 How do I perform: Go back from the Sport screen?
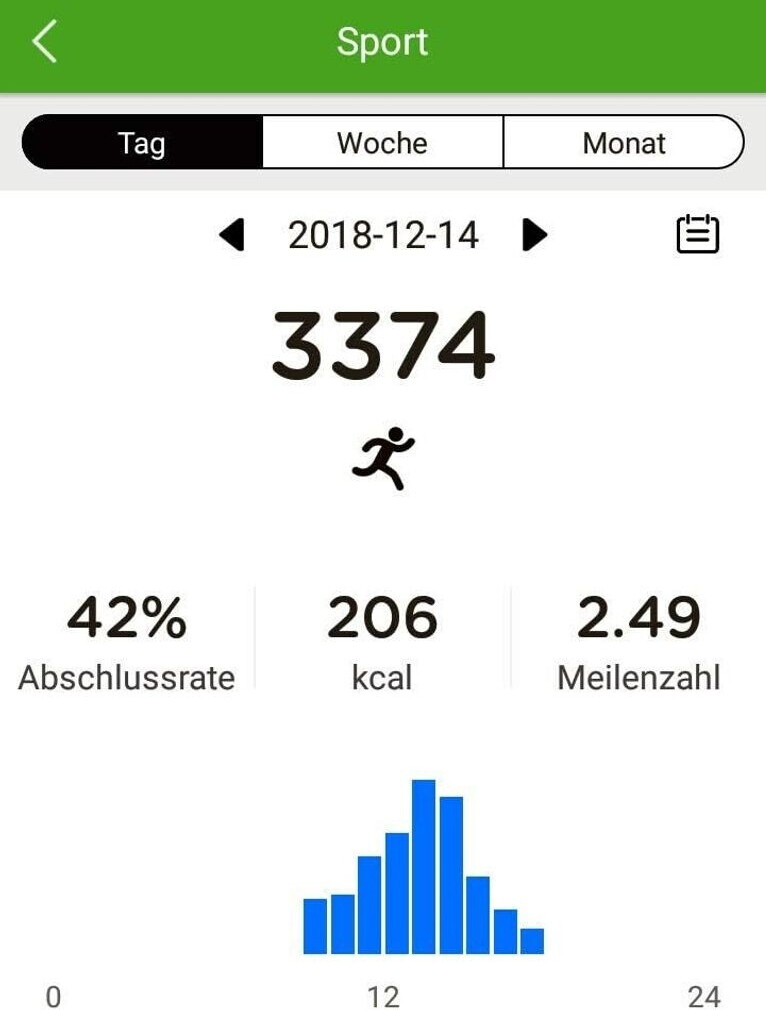(x=45, y=43)
